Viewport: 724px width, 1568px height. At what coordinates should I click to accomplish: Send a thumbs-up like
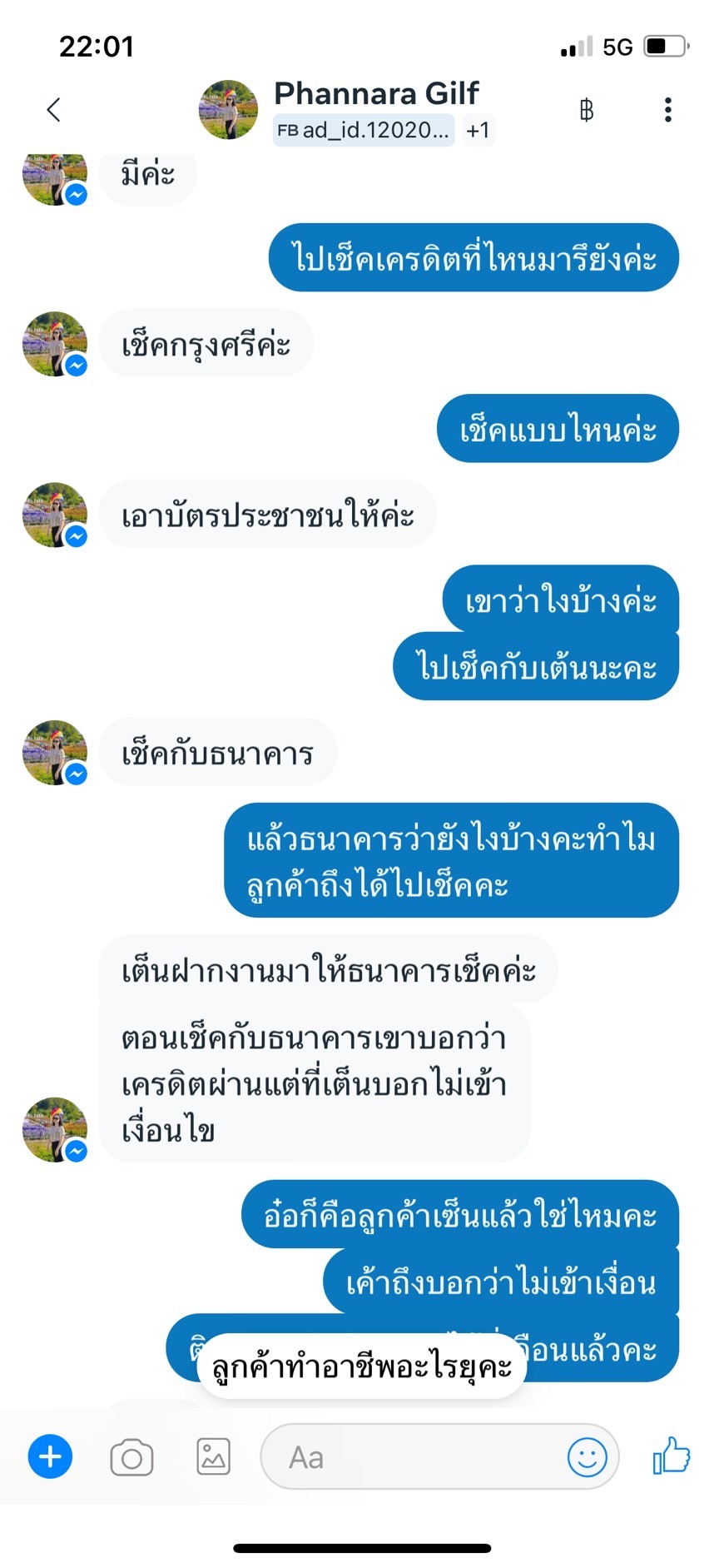point(672,1456)
